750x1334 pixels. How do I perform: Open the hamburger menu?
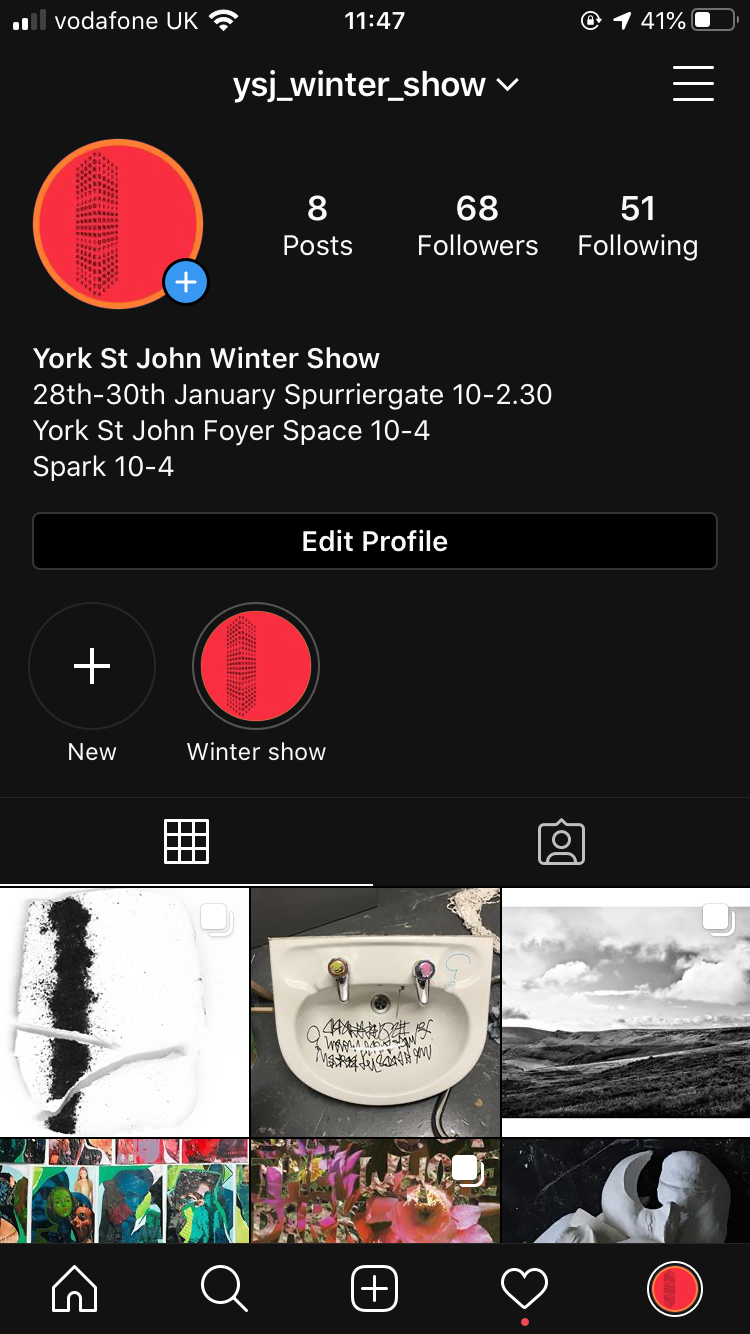tap(693, 84)
